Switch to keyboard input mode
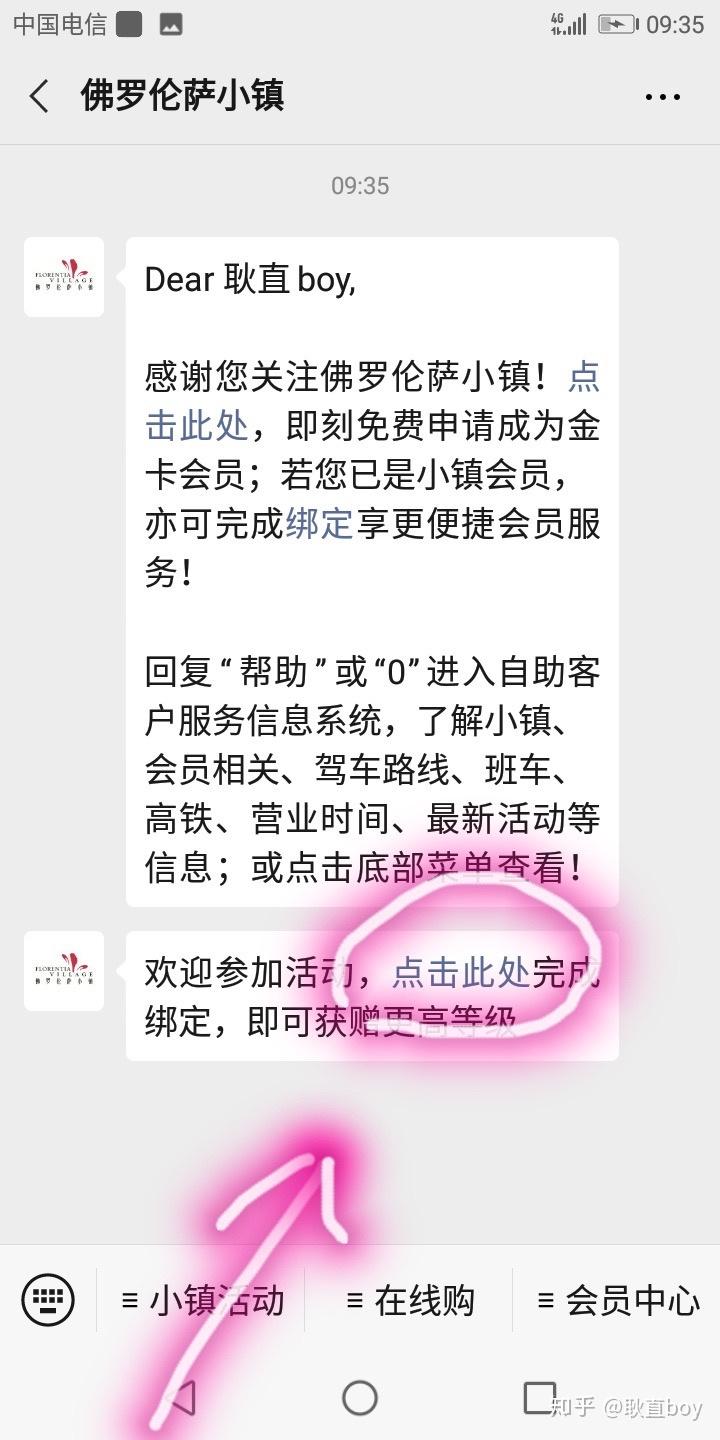The image size is (720, 1440). pyautogui.click(x=48, y=1300)
